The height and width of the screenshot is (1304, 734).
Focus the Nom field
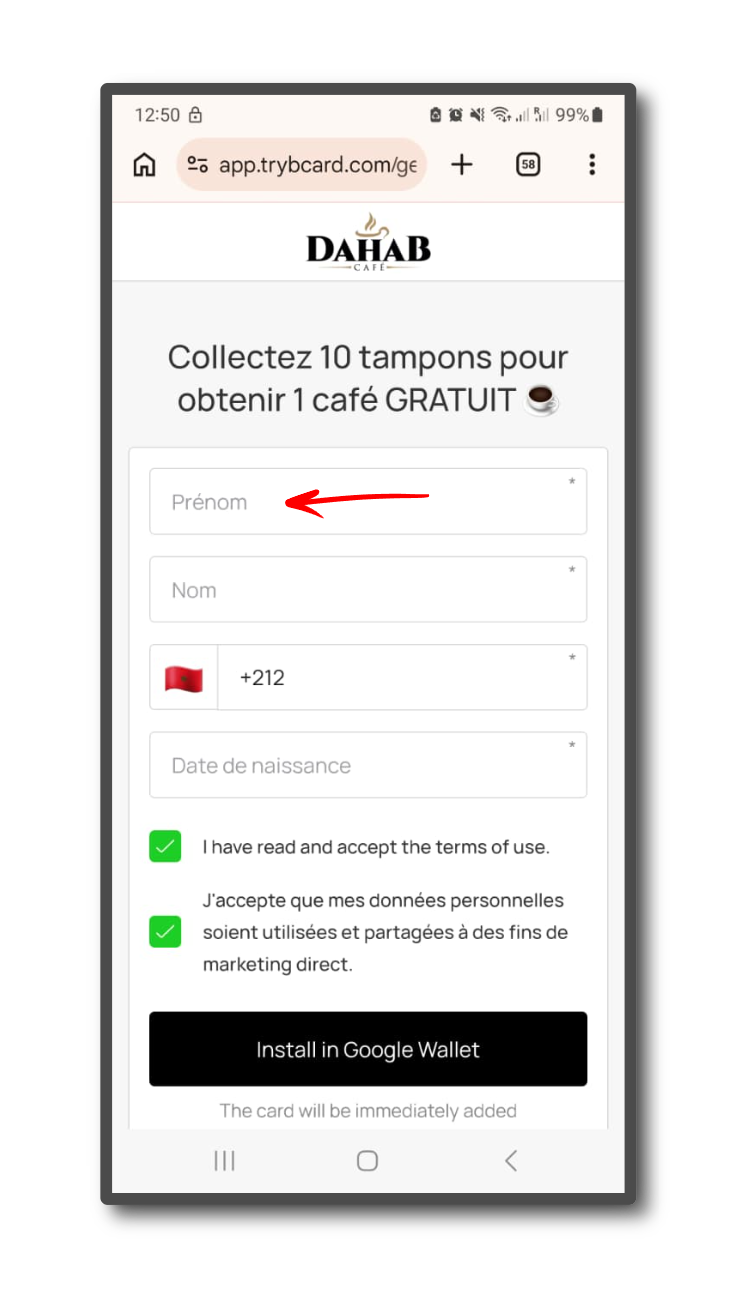(368, 590)
